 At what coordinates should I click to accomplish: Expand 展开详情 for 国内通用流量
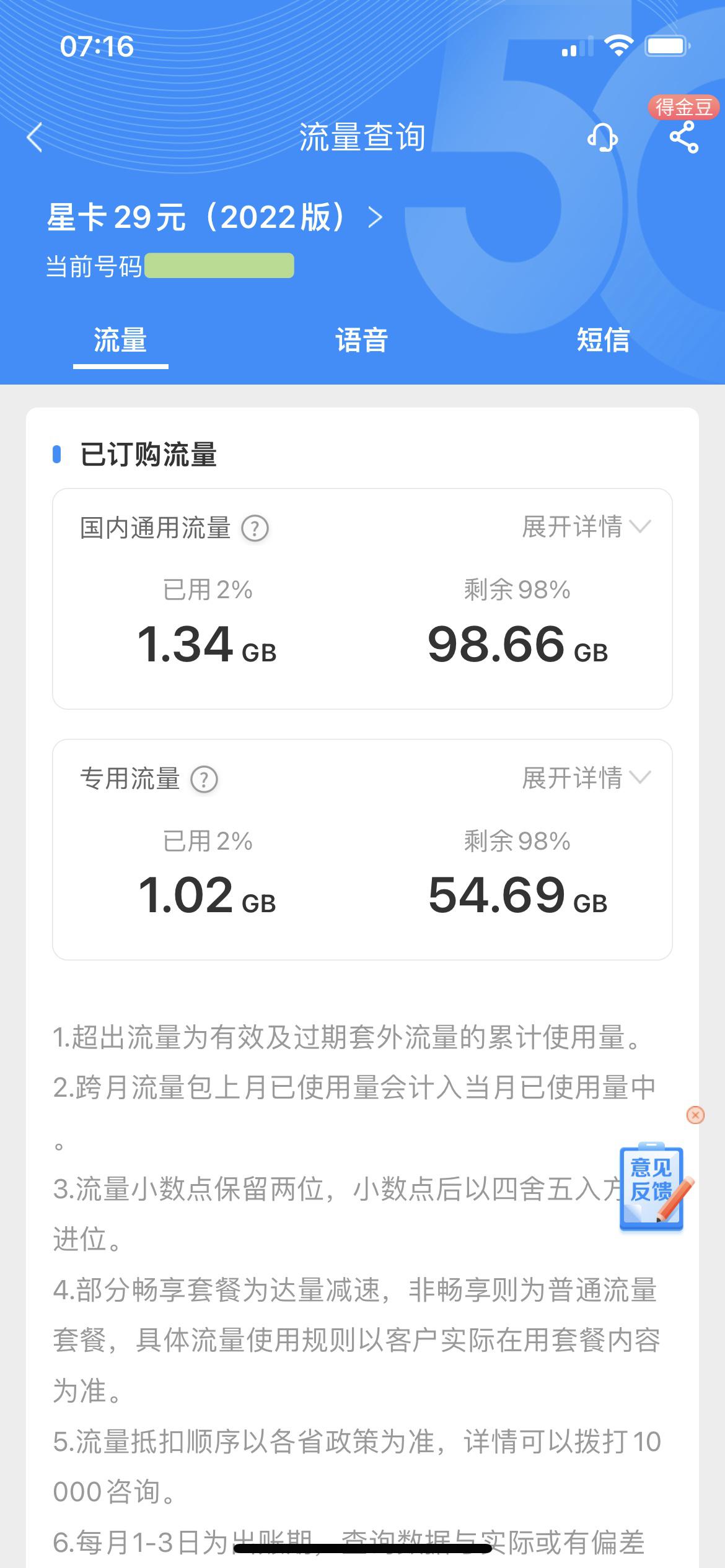[586, 527]
